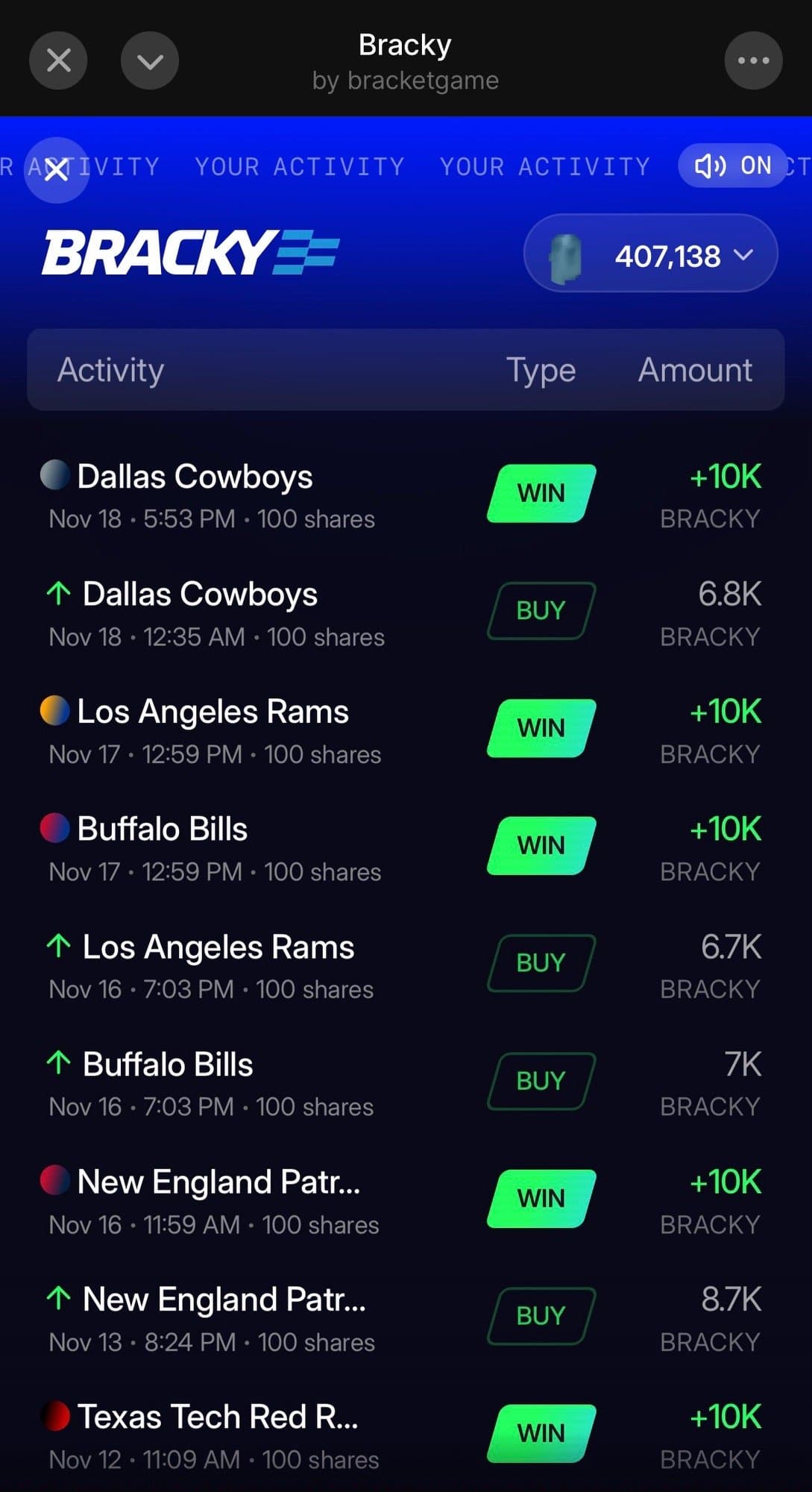Dismiss the Your Activity panel
812x1492 pixels.
coord(57,170)
